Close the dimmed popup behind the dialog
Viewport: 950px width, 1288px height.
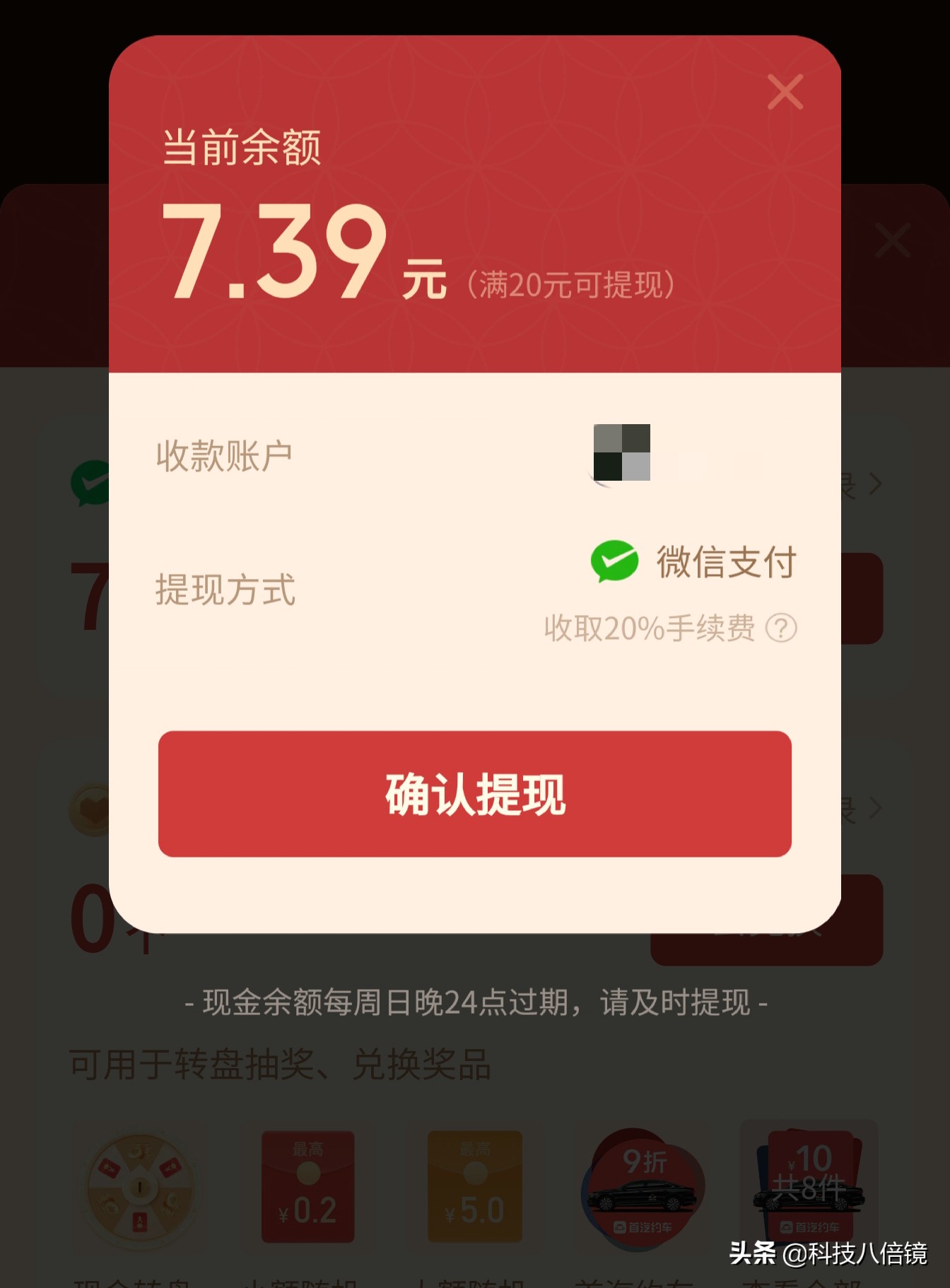pos(893,240)
